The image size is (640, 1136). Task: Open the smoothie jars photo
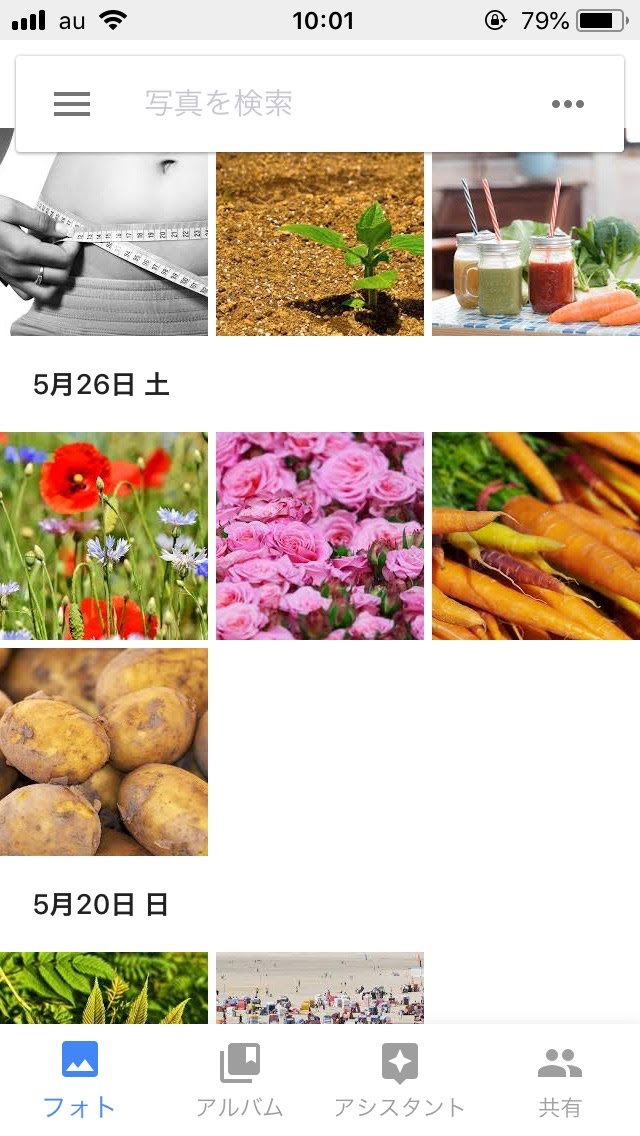pyautogui.click(x=536, y=244)
